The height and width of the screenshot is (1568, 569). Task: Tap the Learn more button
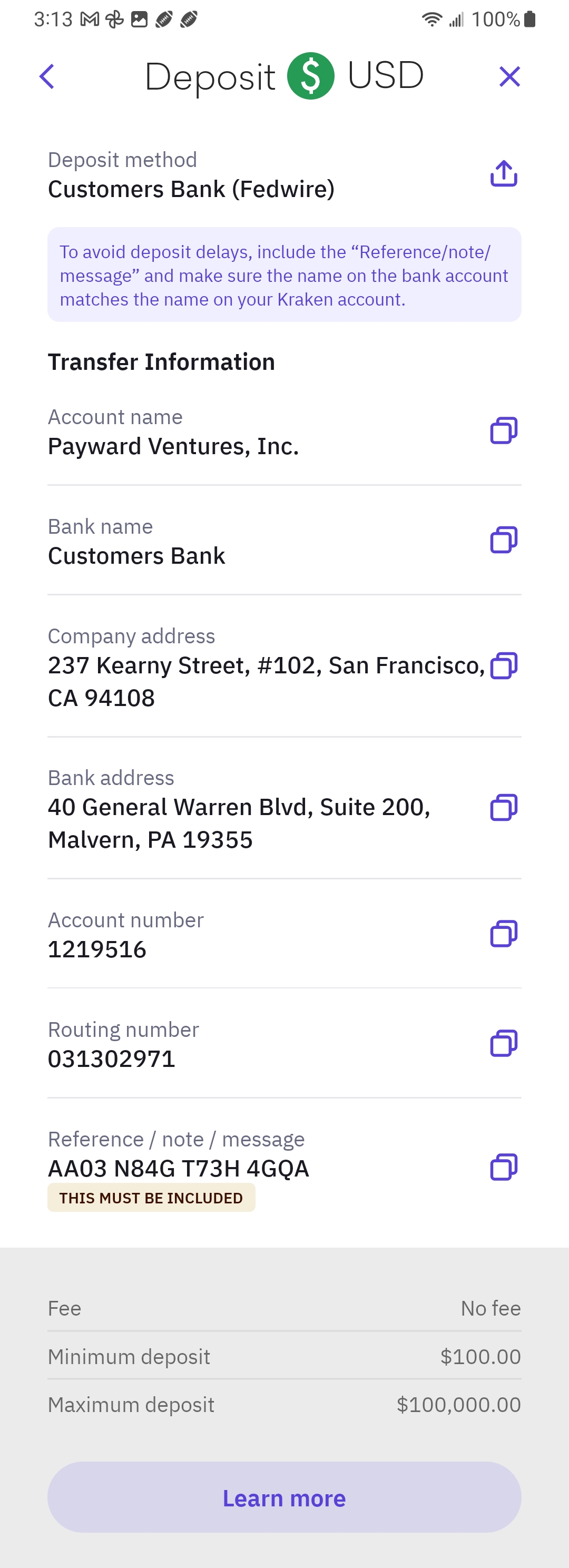[284, 1497]
